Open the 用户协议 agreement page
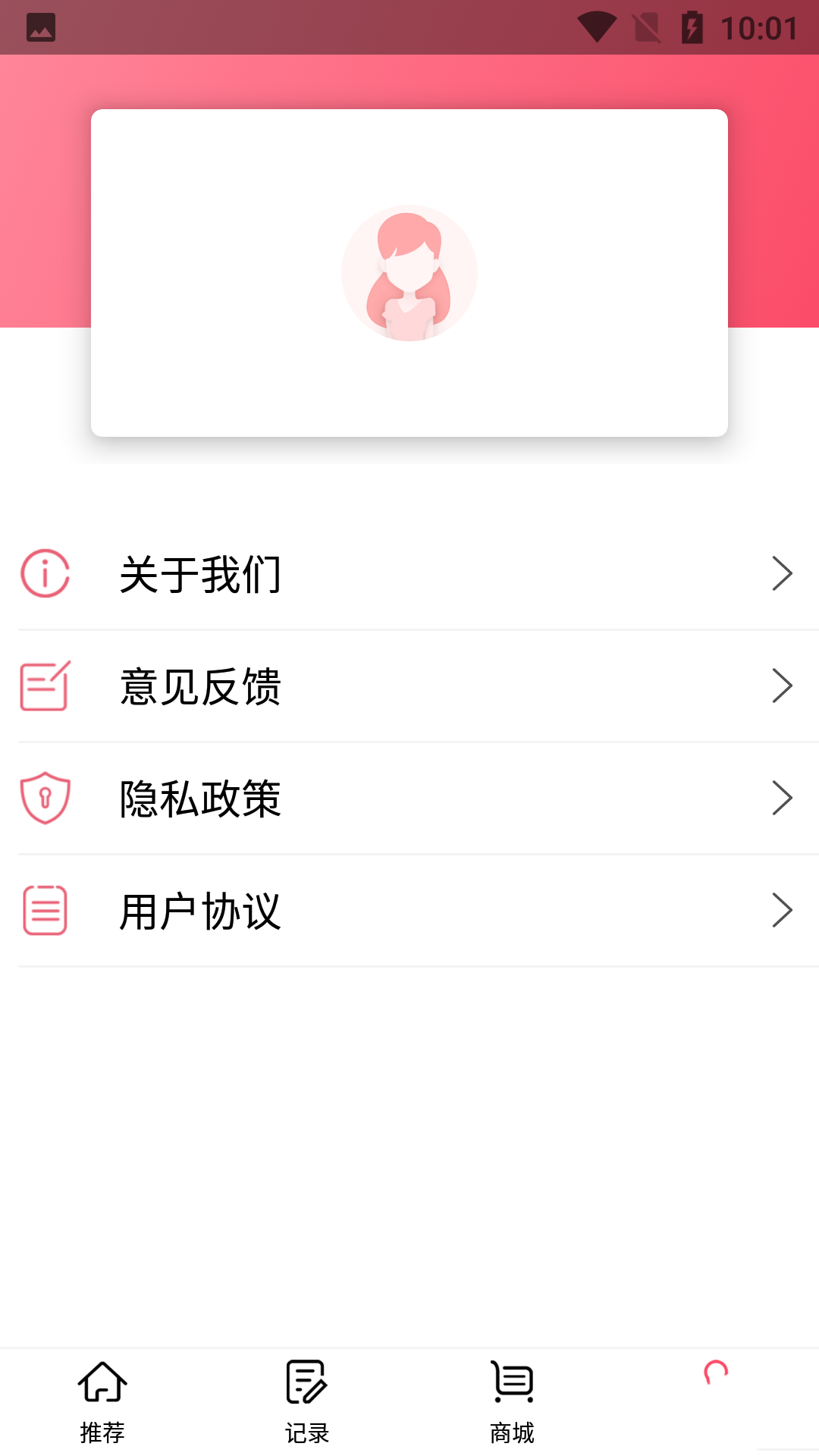Image resolution: width=819 pixels, height=1456 pixels. (x=409, y=911)
